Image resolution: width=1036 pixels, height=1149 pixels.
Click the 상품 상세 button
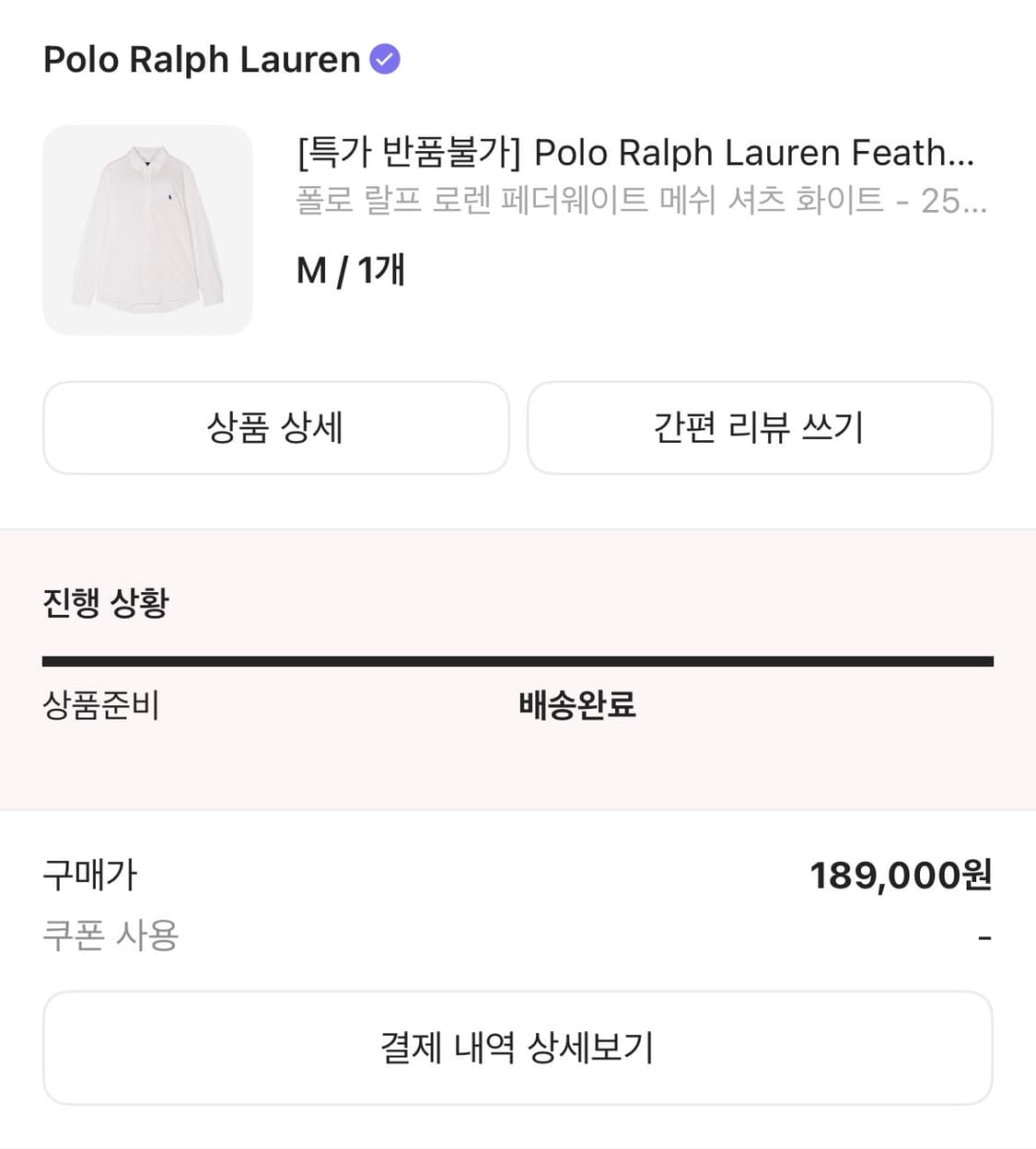(x=274, y=428)
